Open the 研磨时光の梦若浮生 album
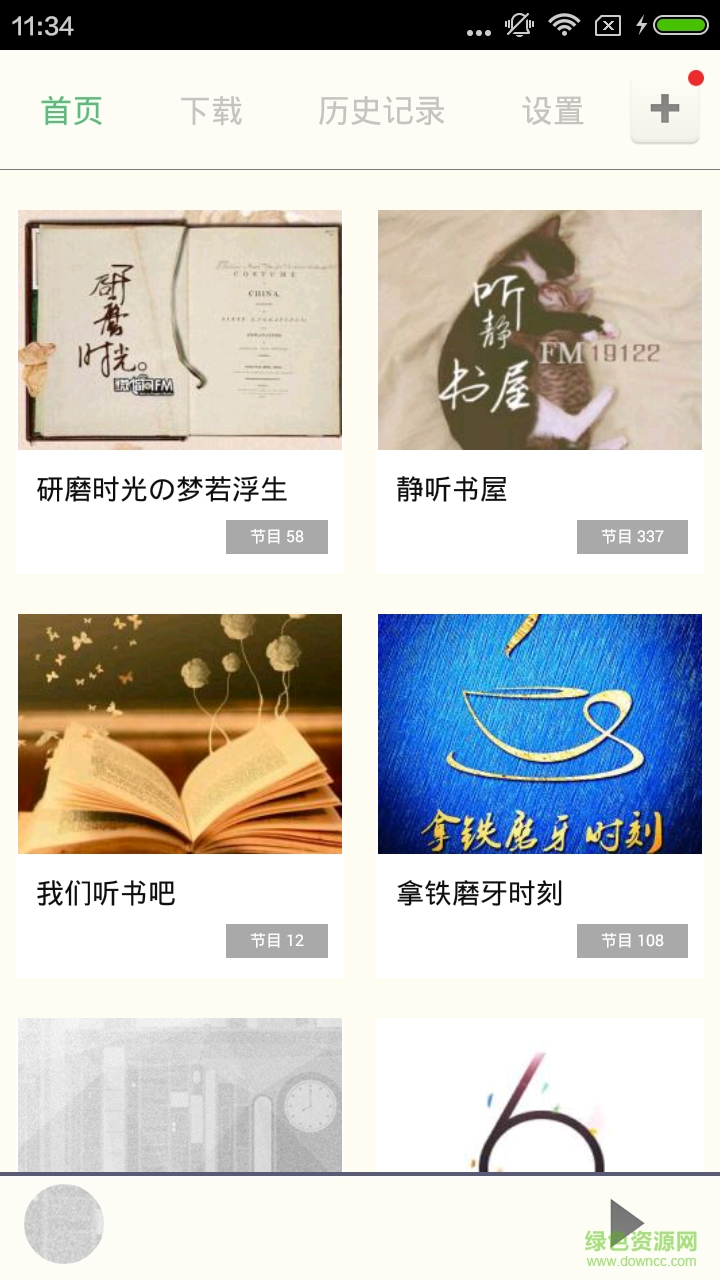 coord(179,331)
